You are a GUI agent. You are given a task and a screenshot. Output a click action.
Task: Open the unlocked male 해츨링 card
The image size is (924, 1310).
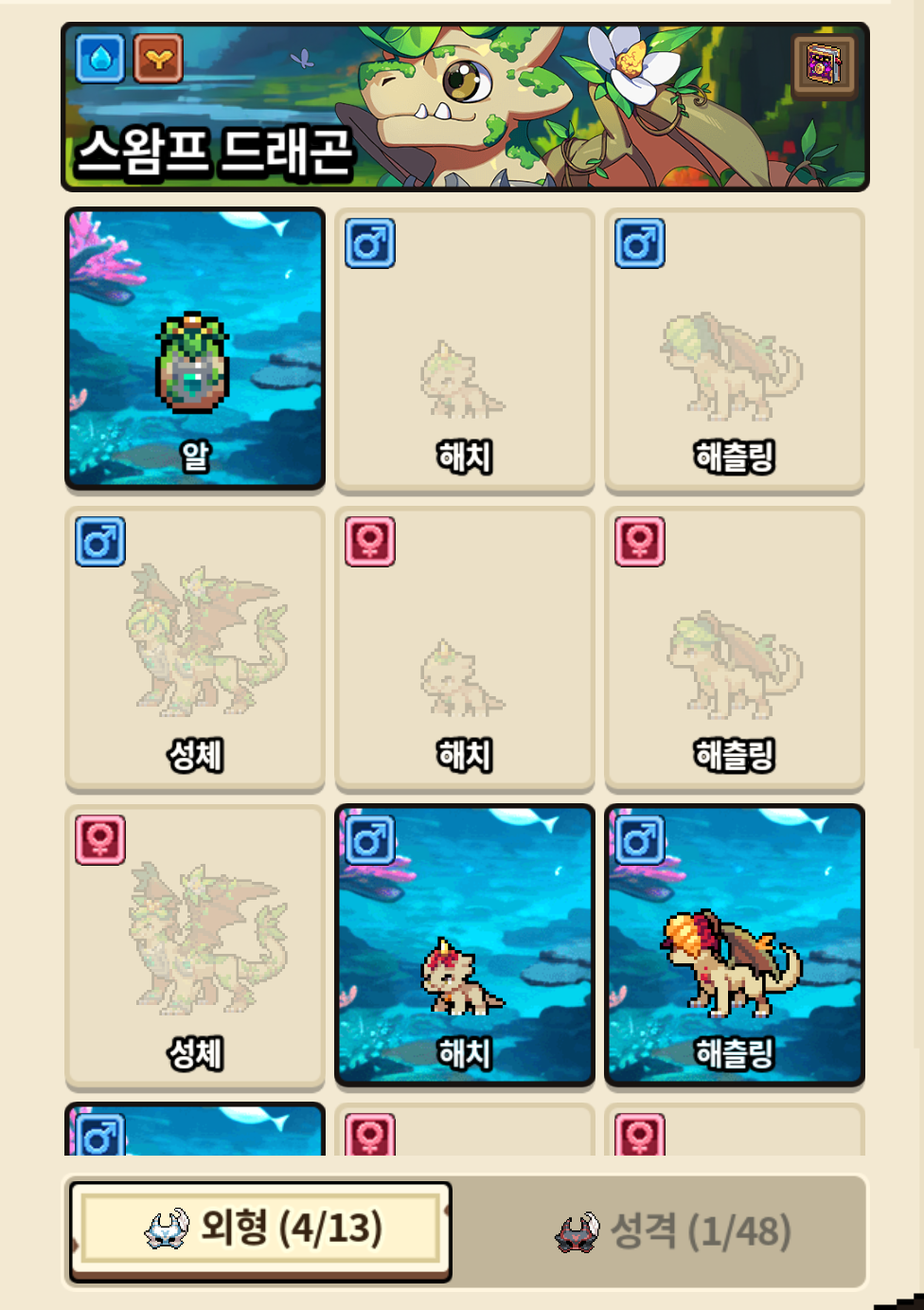click(735, 944)
